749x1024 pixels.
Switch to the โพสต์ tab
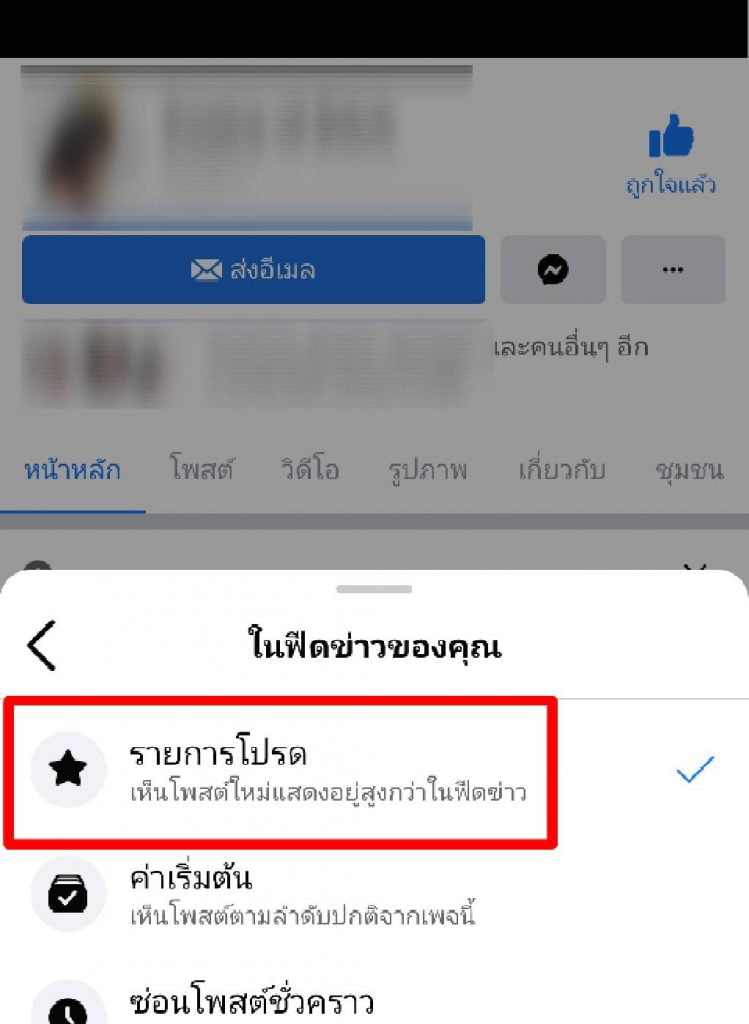coord(201,470)
